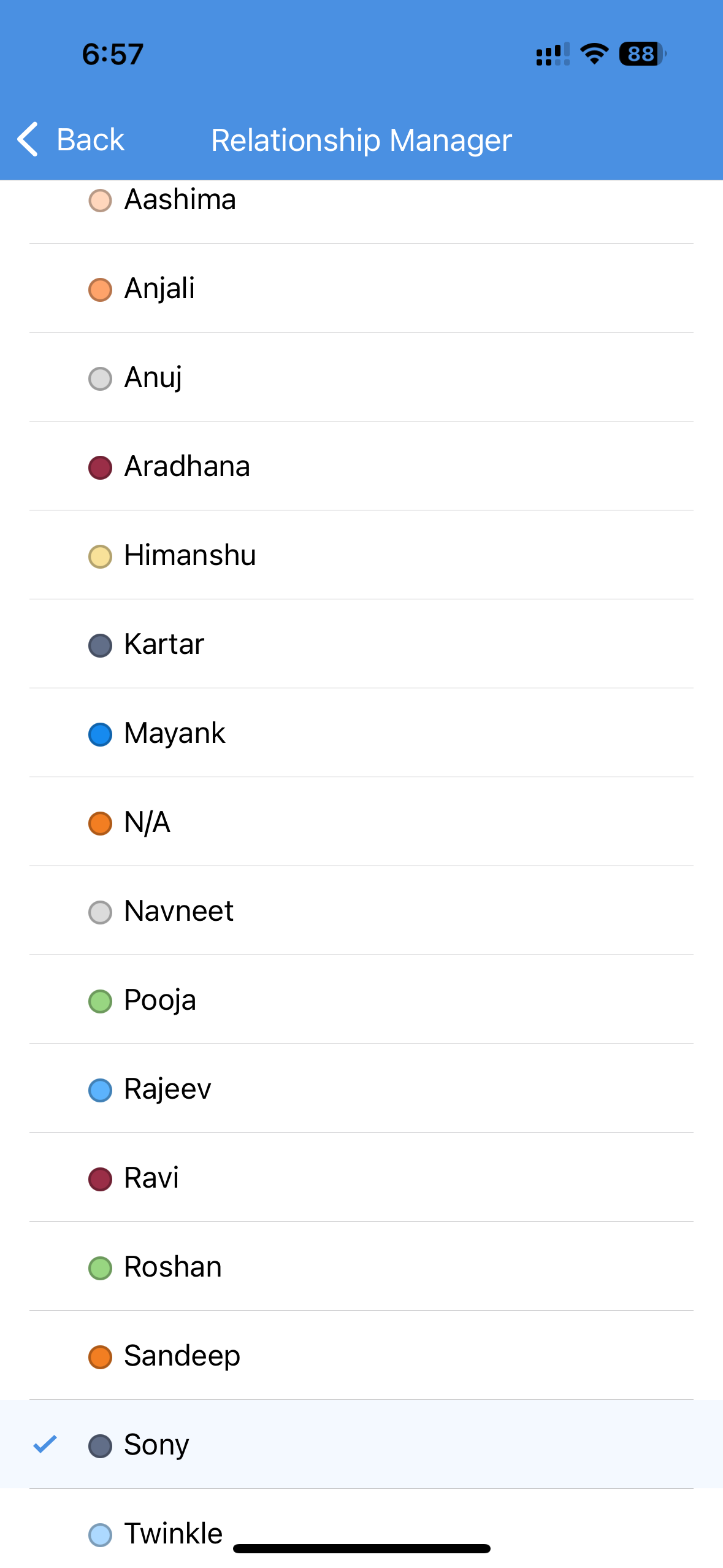Pick Navneet from the list
This screenshot has height=1568, width=723.
click(361, 911)
